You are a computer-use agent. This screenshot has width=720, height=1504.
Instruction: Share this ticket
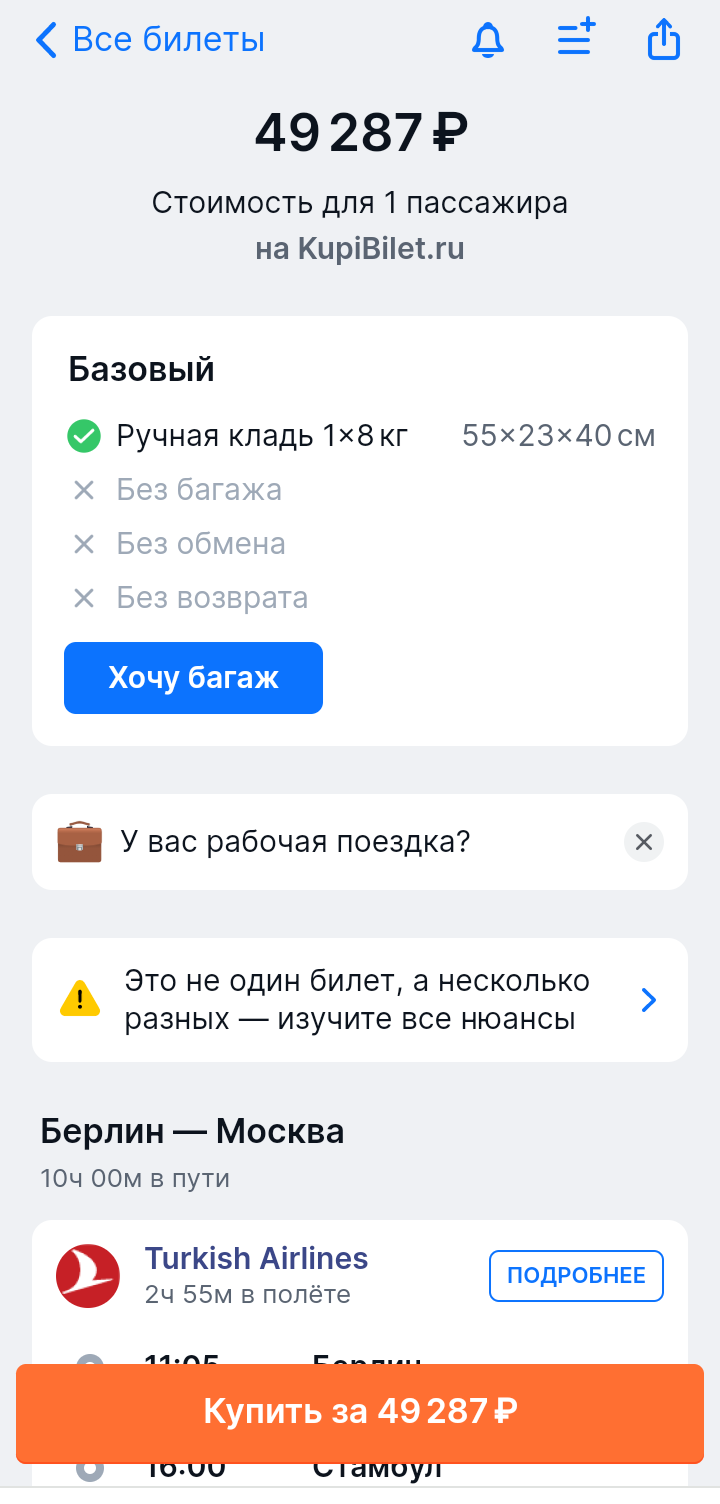664,41
